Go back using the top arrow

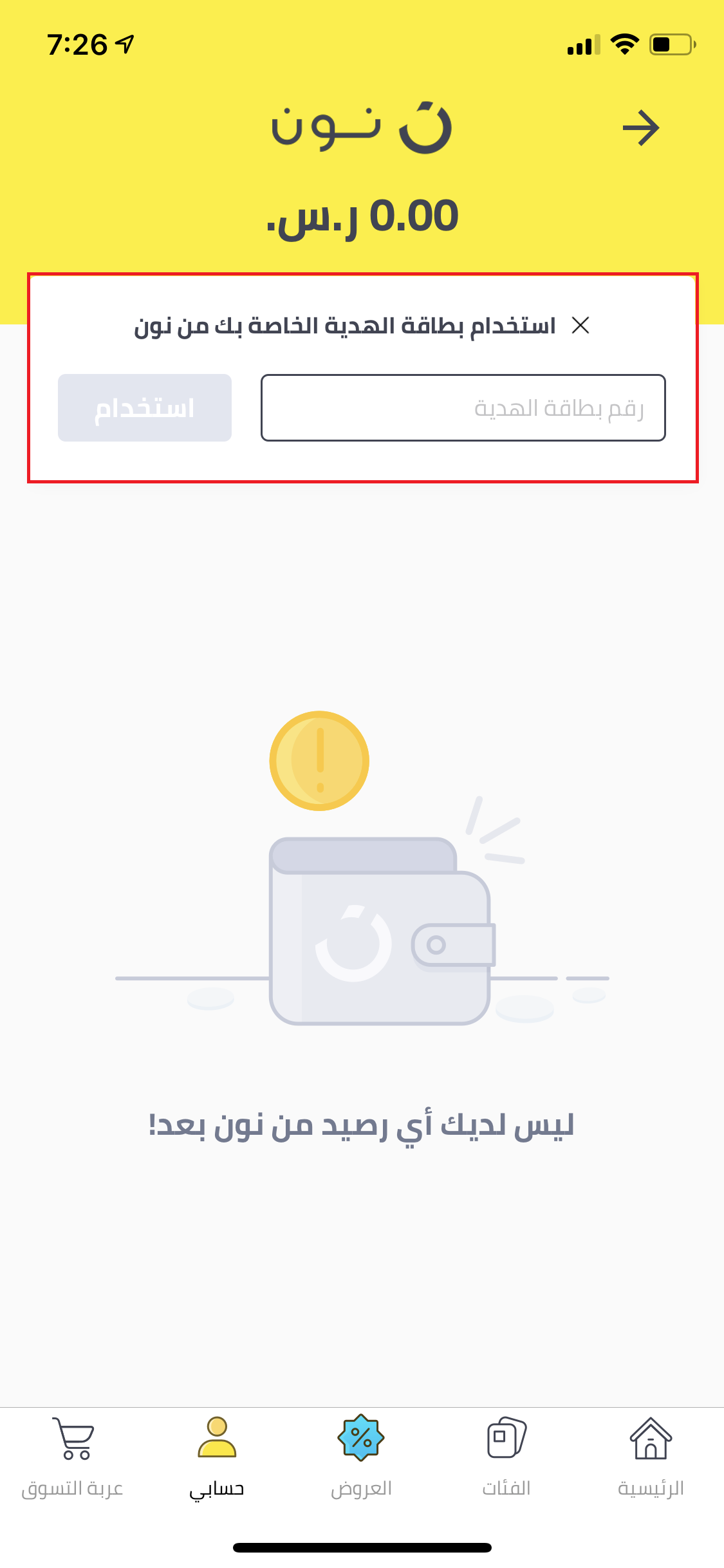pos(641,128)
